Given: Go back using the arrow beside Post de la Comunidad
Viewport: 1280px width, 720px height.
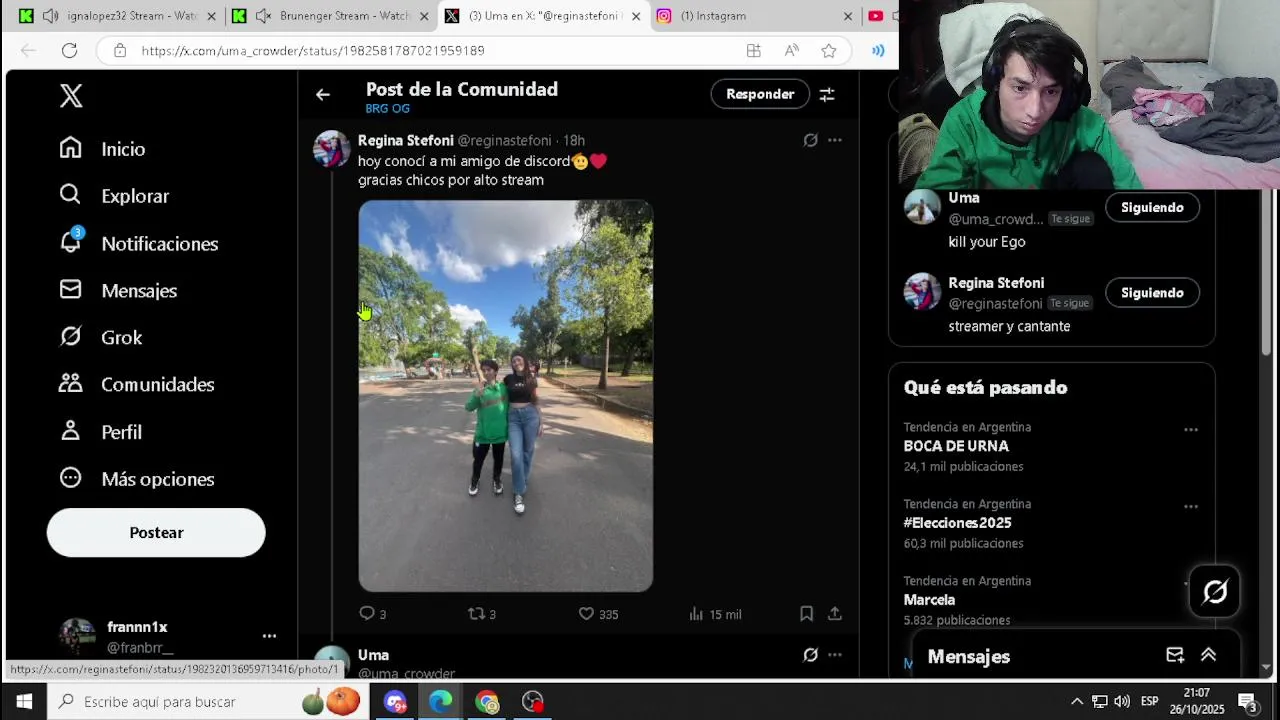Looking at the screenshot, I should pyautogui.click(x=322, y=94).
